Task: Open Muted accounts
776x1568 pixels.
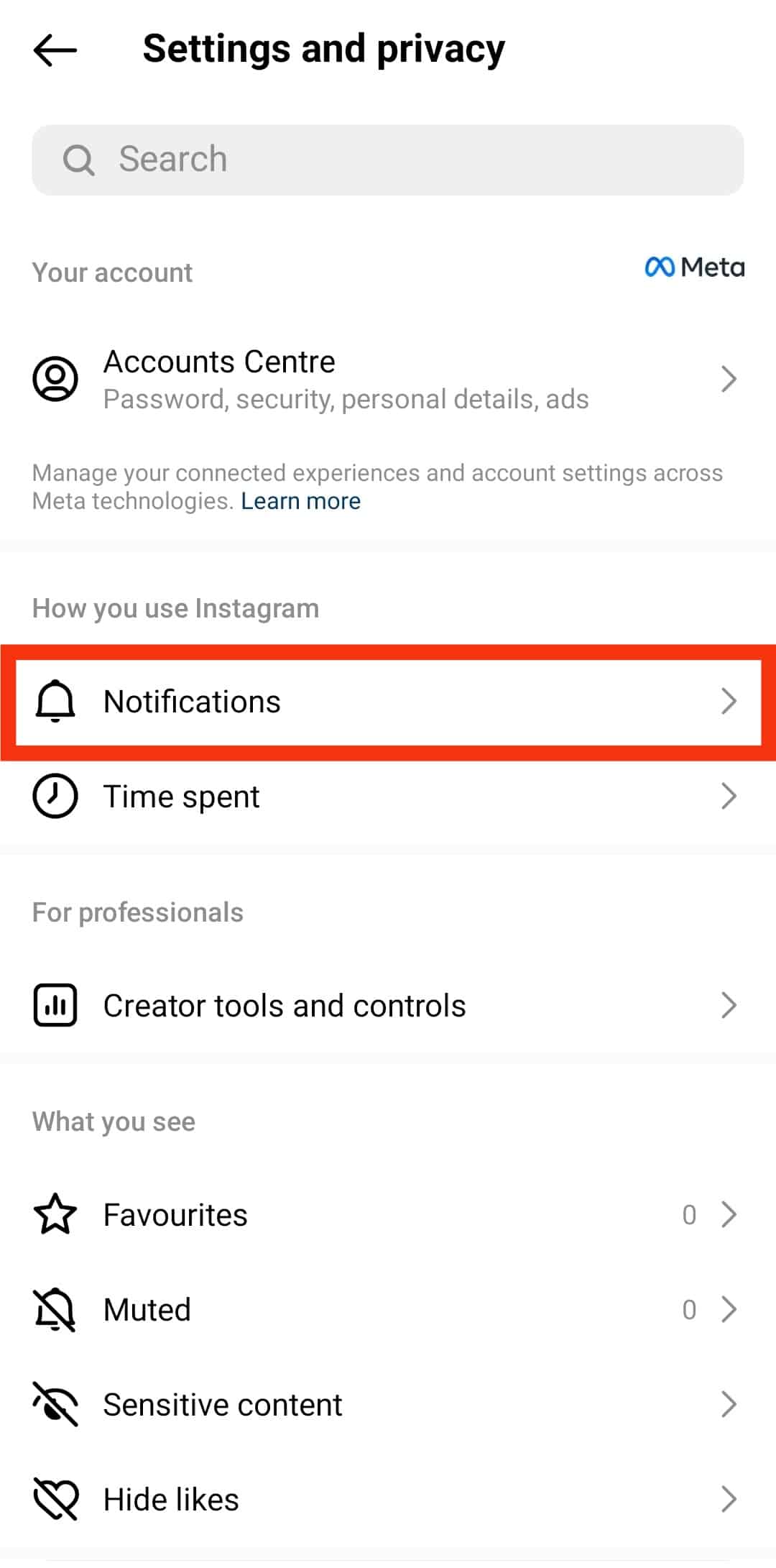Action: 388,1310
